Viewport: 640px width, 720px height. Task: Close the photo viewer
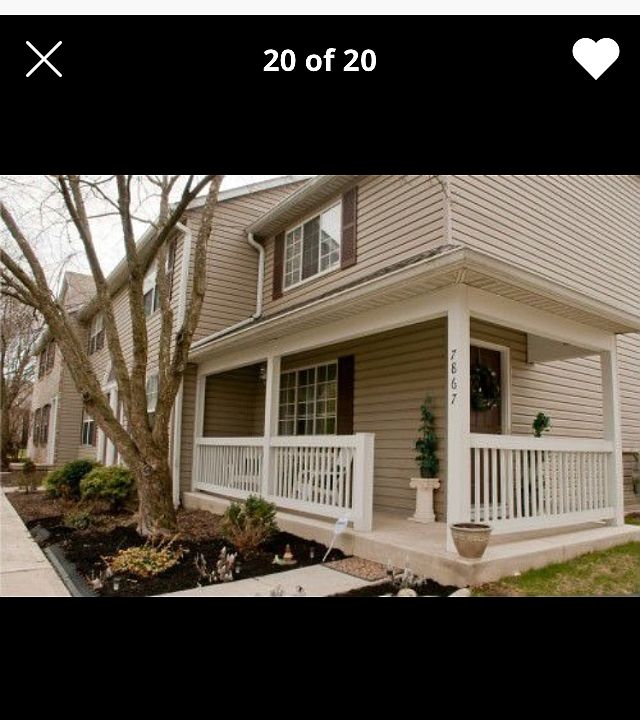pos(44,59)
